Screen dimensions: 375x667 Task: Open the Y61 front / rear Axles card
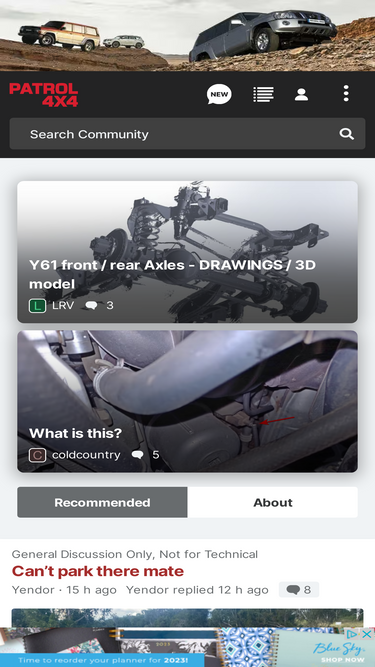tap(188, 252)
